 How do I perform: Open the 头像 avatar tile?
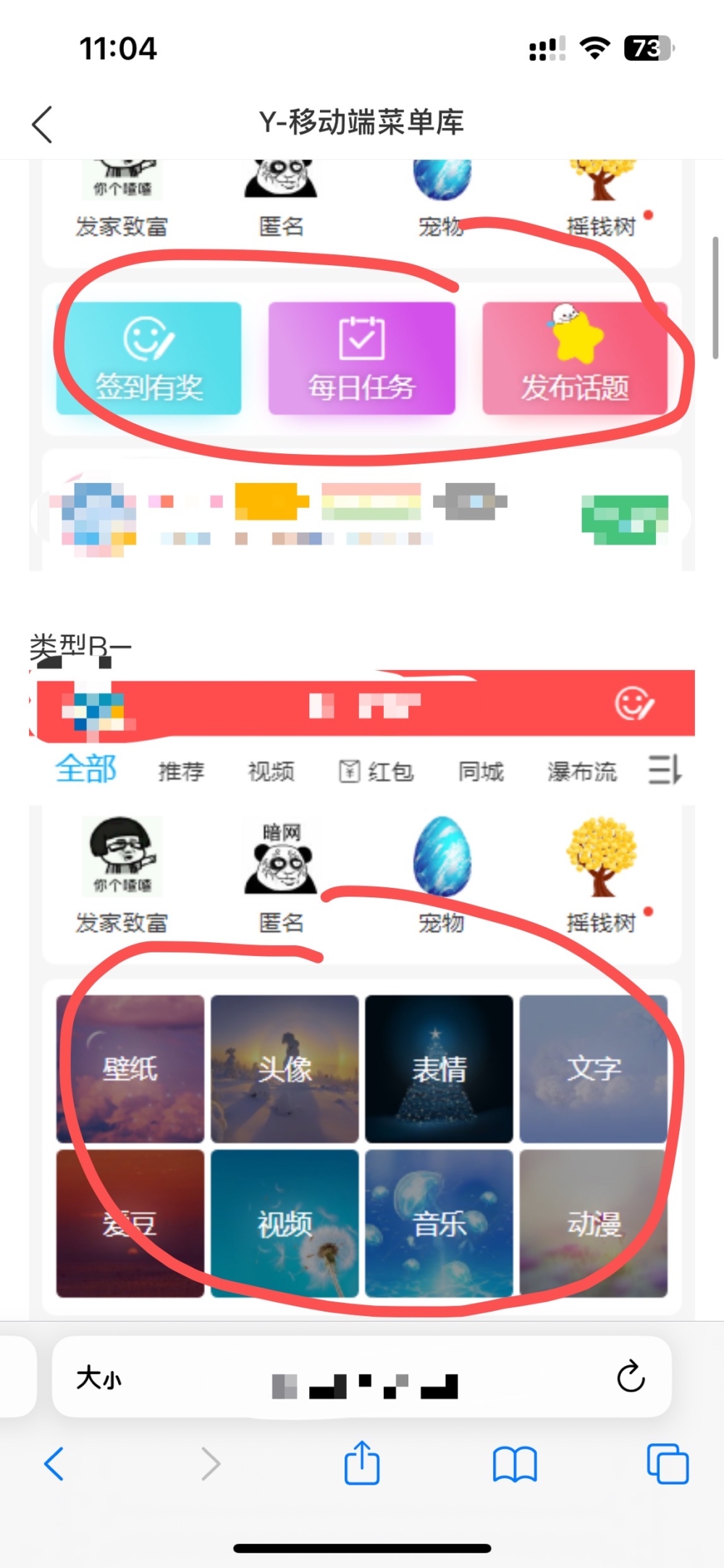[285, 1069]
